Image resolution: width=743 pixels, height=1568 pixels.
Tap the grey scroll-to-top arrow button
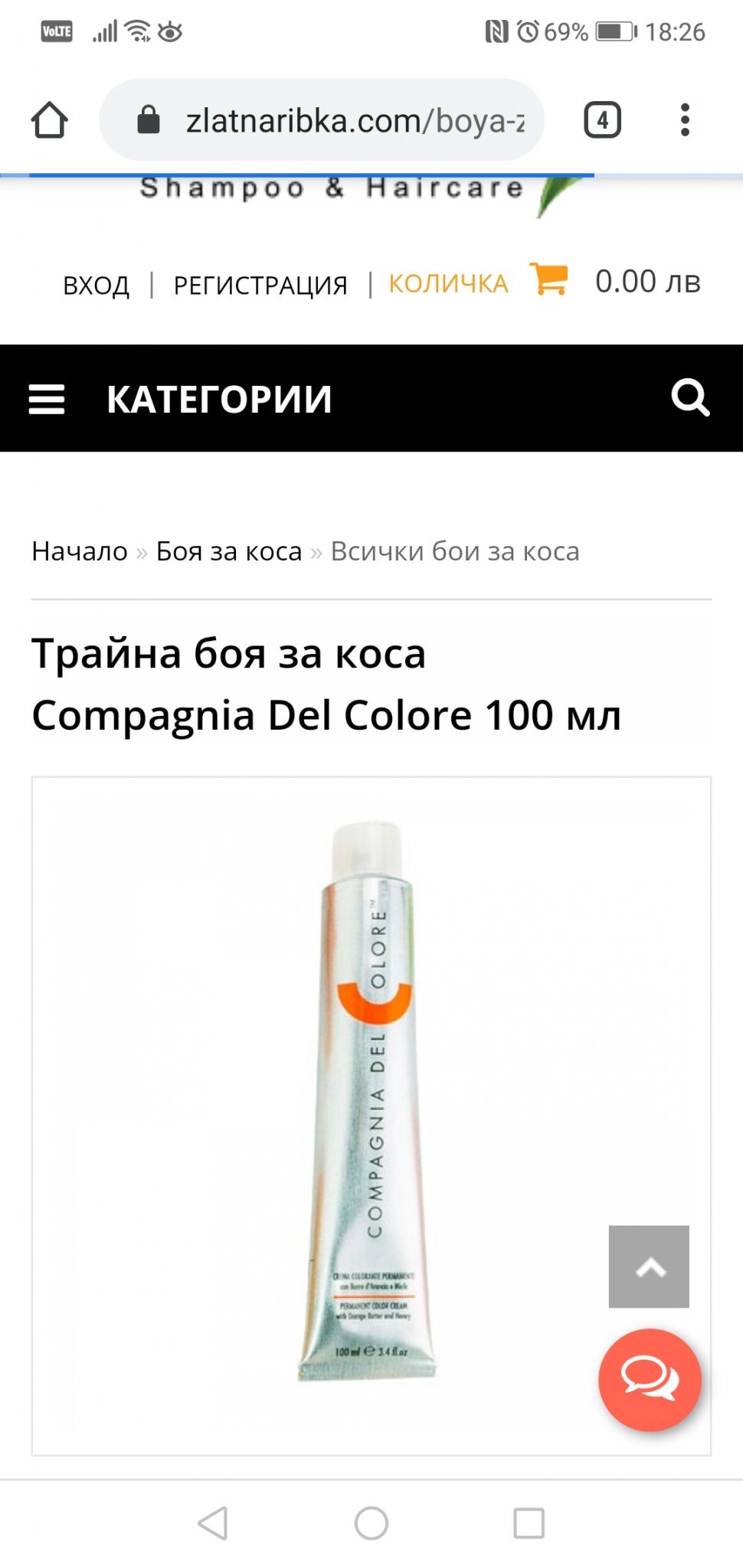tap(649, 1266)
